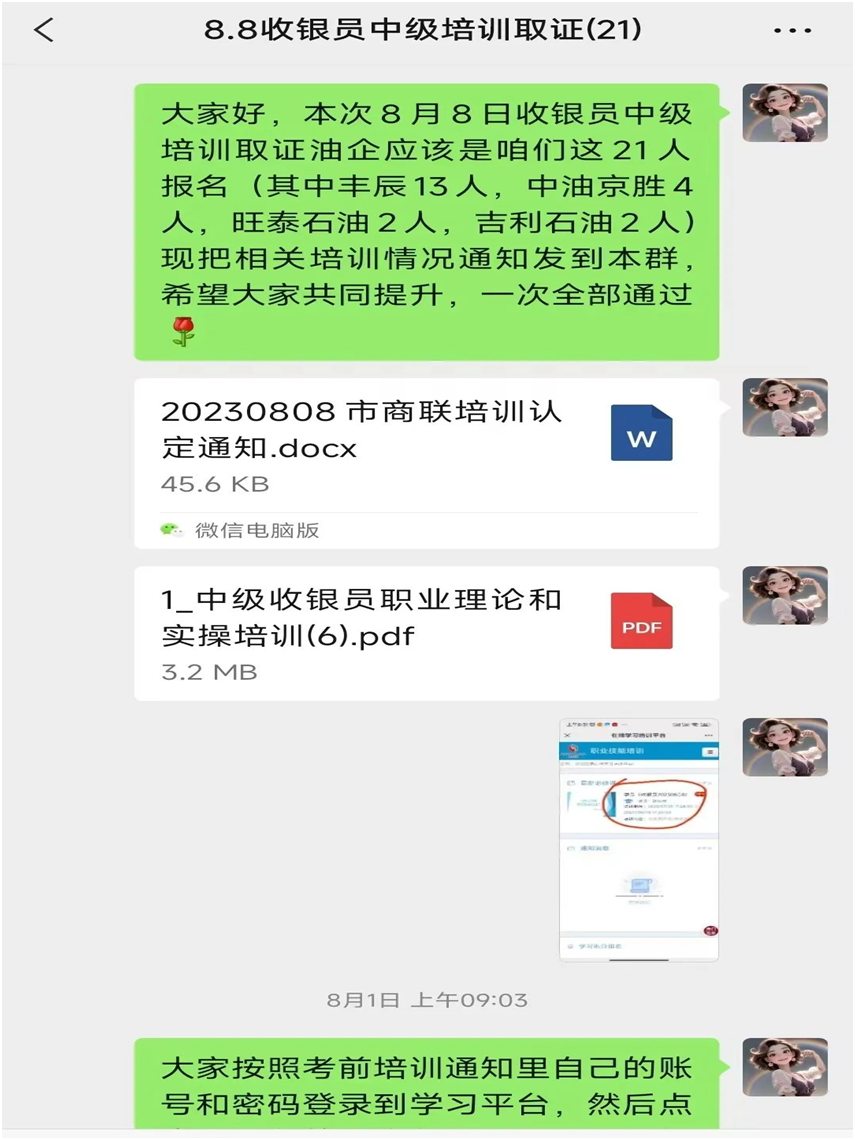Viewport: 855px width, 1140px height.
Task: Go back using the top-left arrow
Action: click(43, 30)
